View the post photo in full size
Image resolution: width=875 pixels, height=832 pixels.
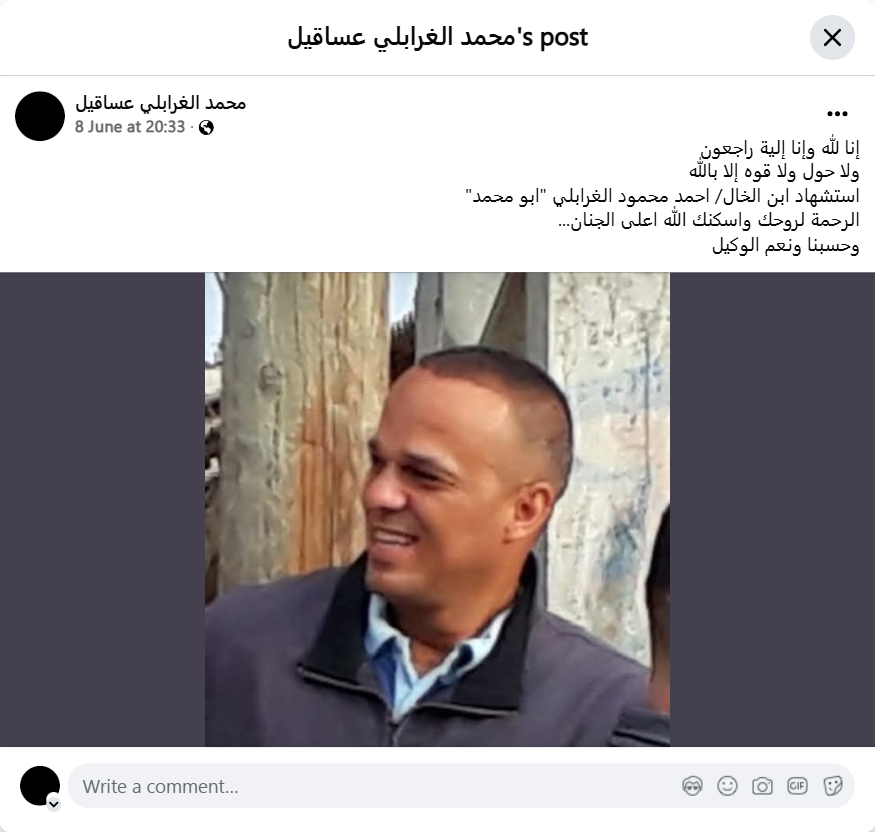coord(437,509)
